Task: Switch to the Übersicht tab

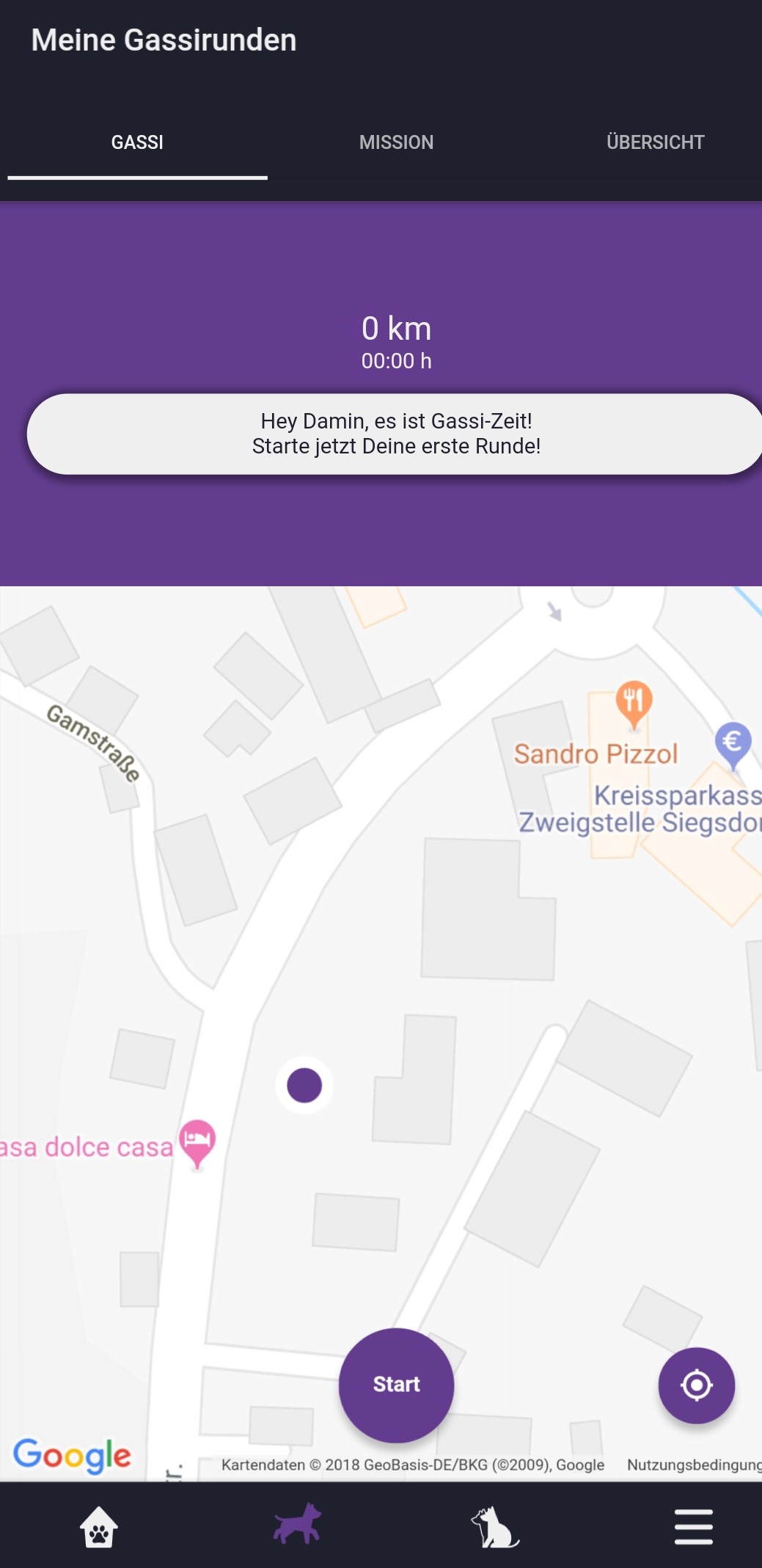Action: (654, 142)
